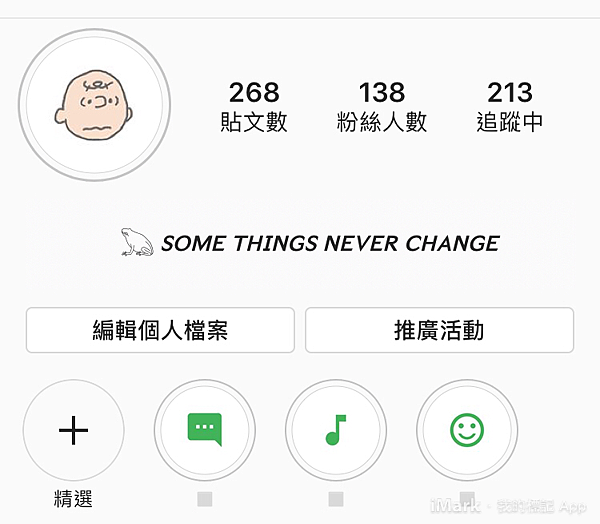The image size is (600, 524).
Task: View the 138 粉絲人數 followers list
Action: click(382, 107)
